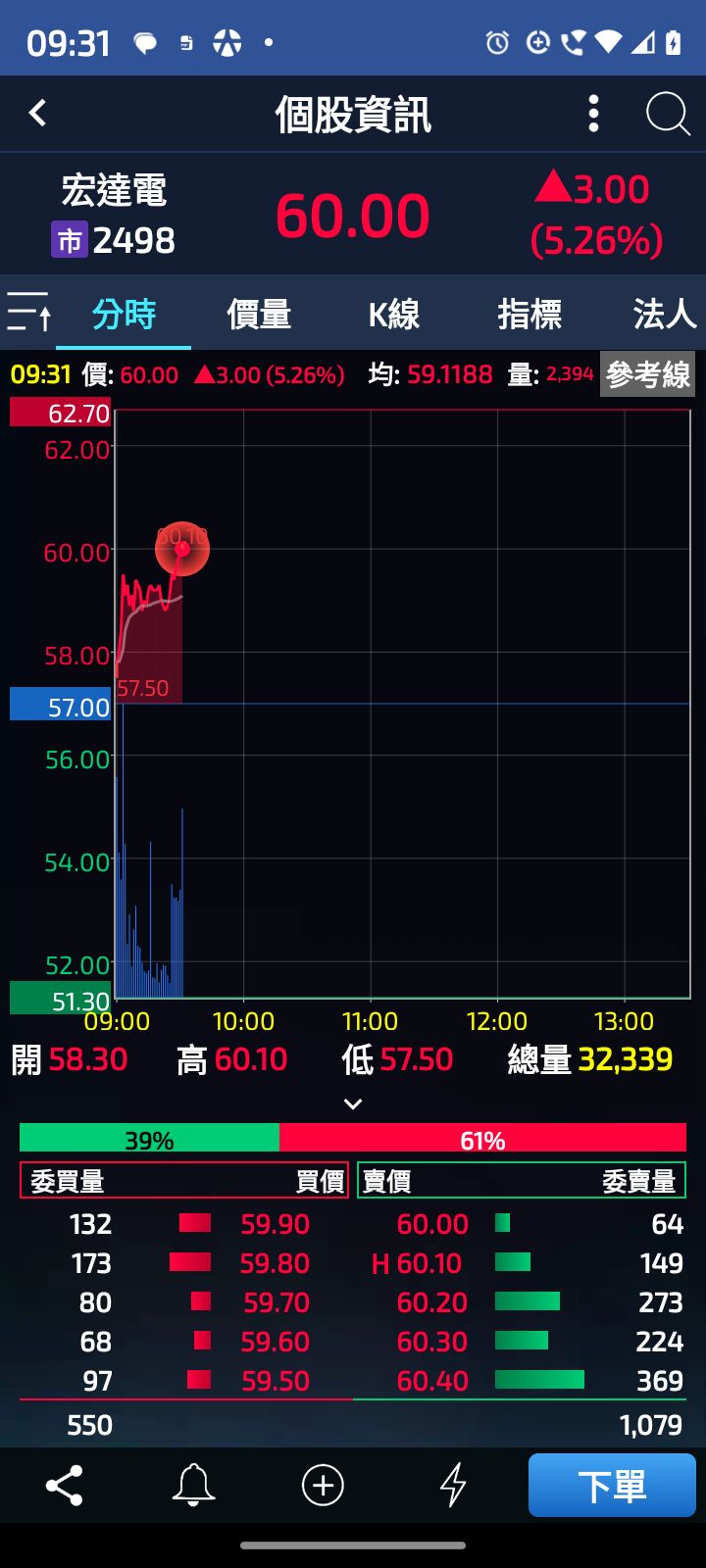Add stock to watchlist with plus icon
The width and height of the screenshot is (706, 1568).
pos(323,1486)
